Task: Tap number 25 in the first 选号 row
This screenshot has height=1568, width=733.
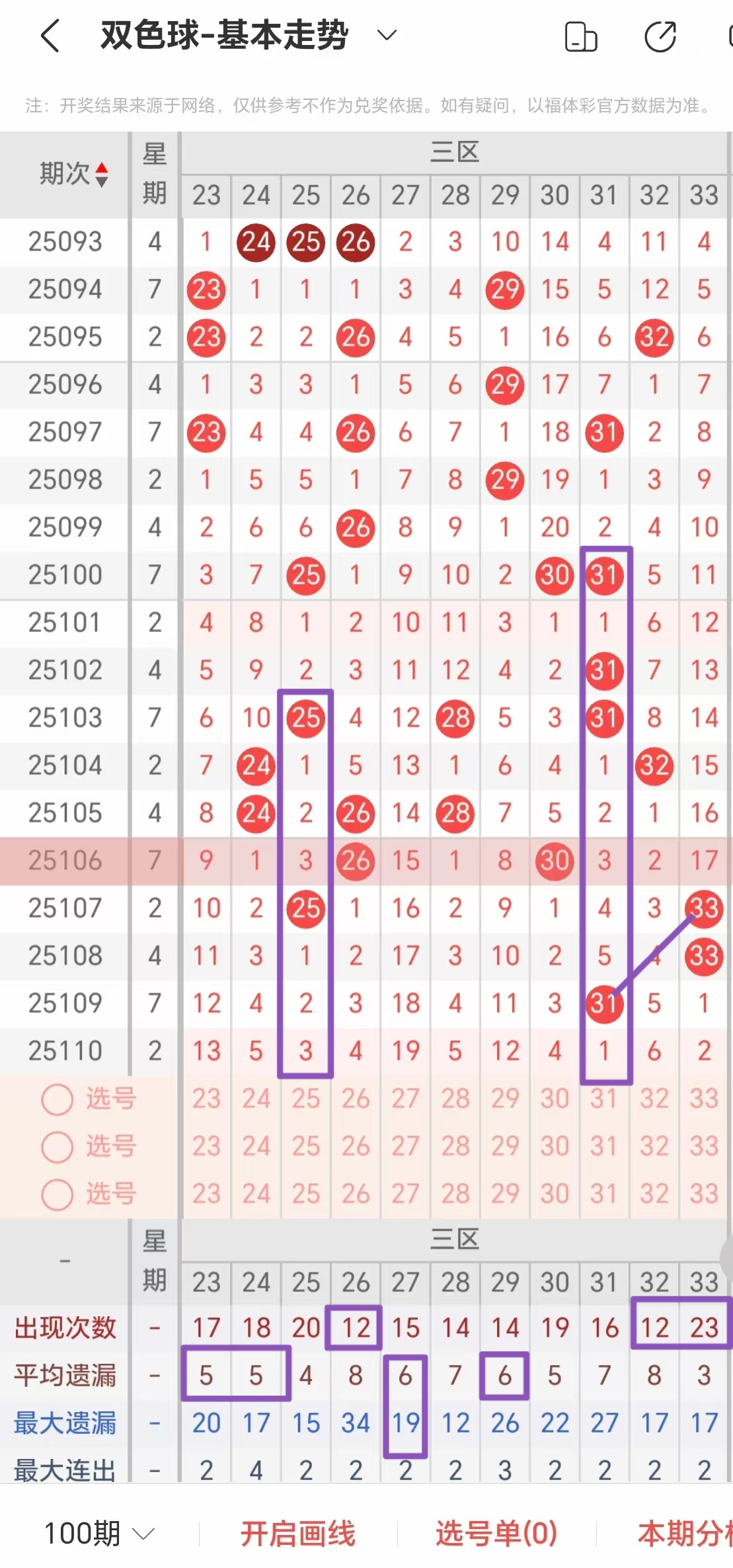Action: 305,1099
